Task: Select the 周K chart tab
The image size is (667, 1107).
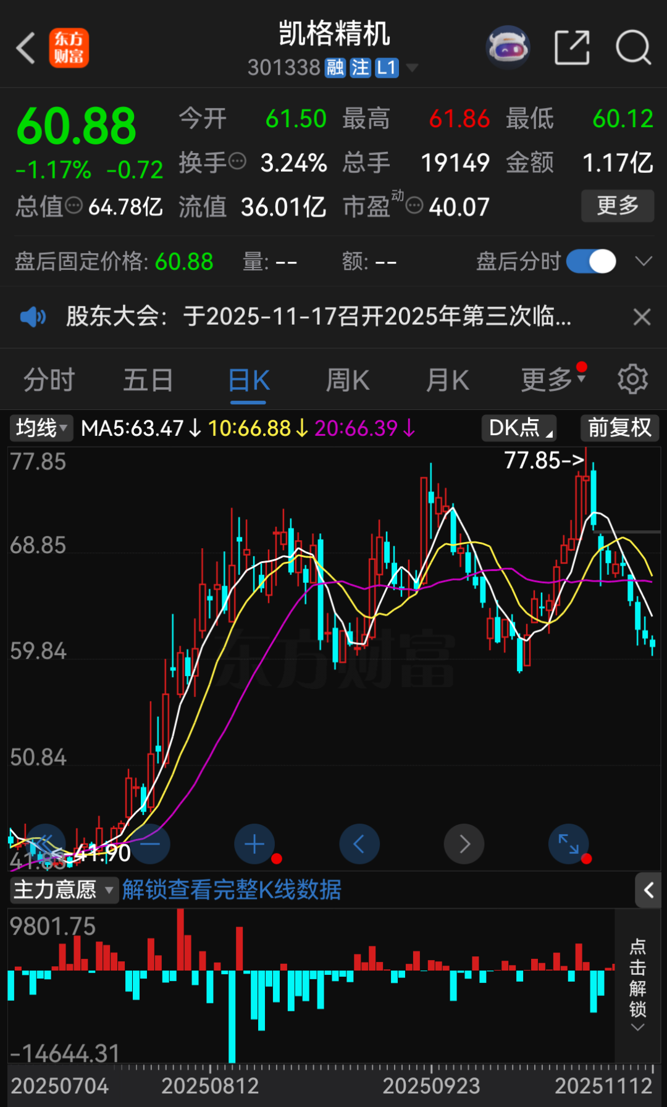Action: (x=347, y=380)
